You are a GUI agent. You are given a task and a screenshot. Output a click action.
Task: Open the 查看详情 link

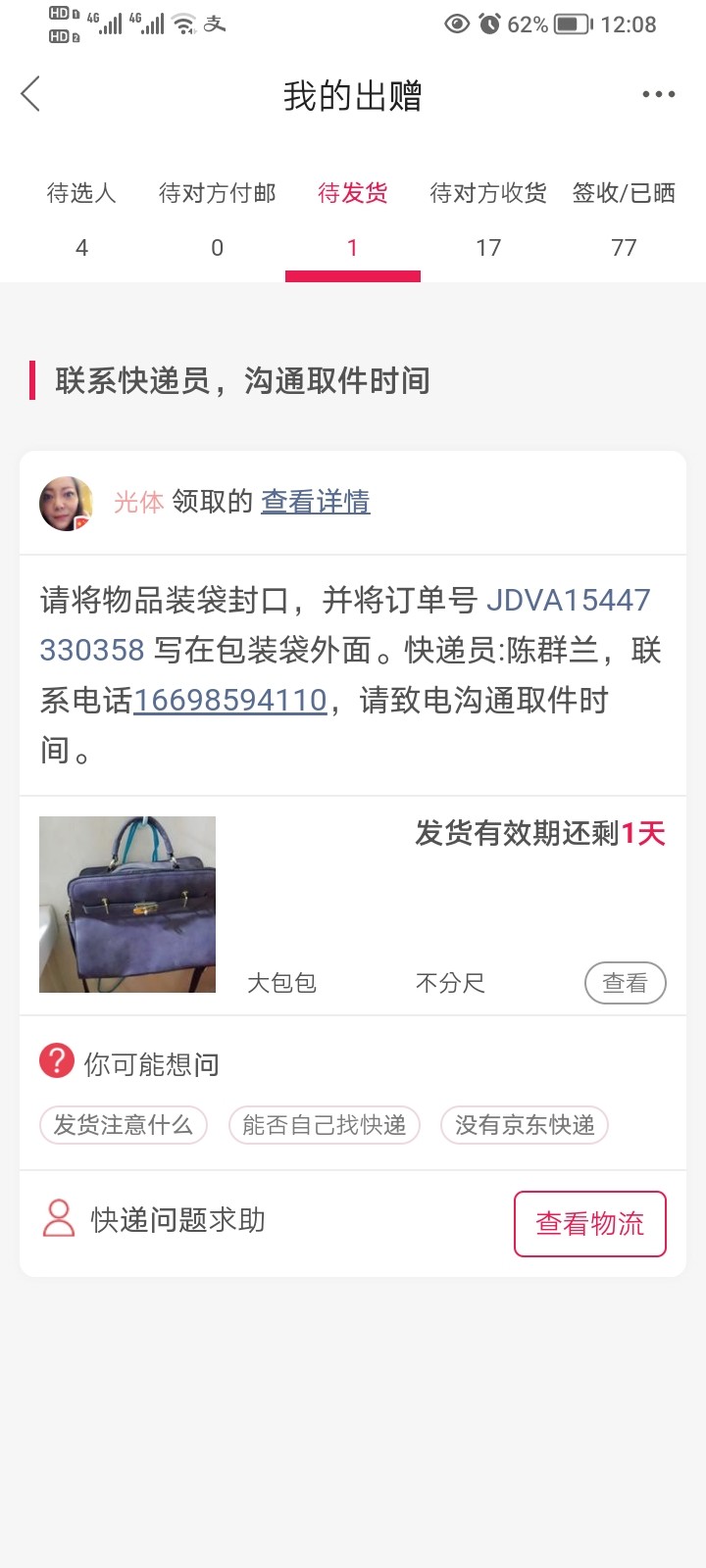coord(315,502)
